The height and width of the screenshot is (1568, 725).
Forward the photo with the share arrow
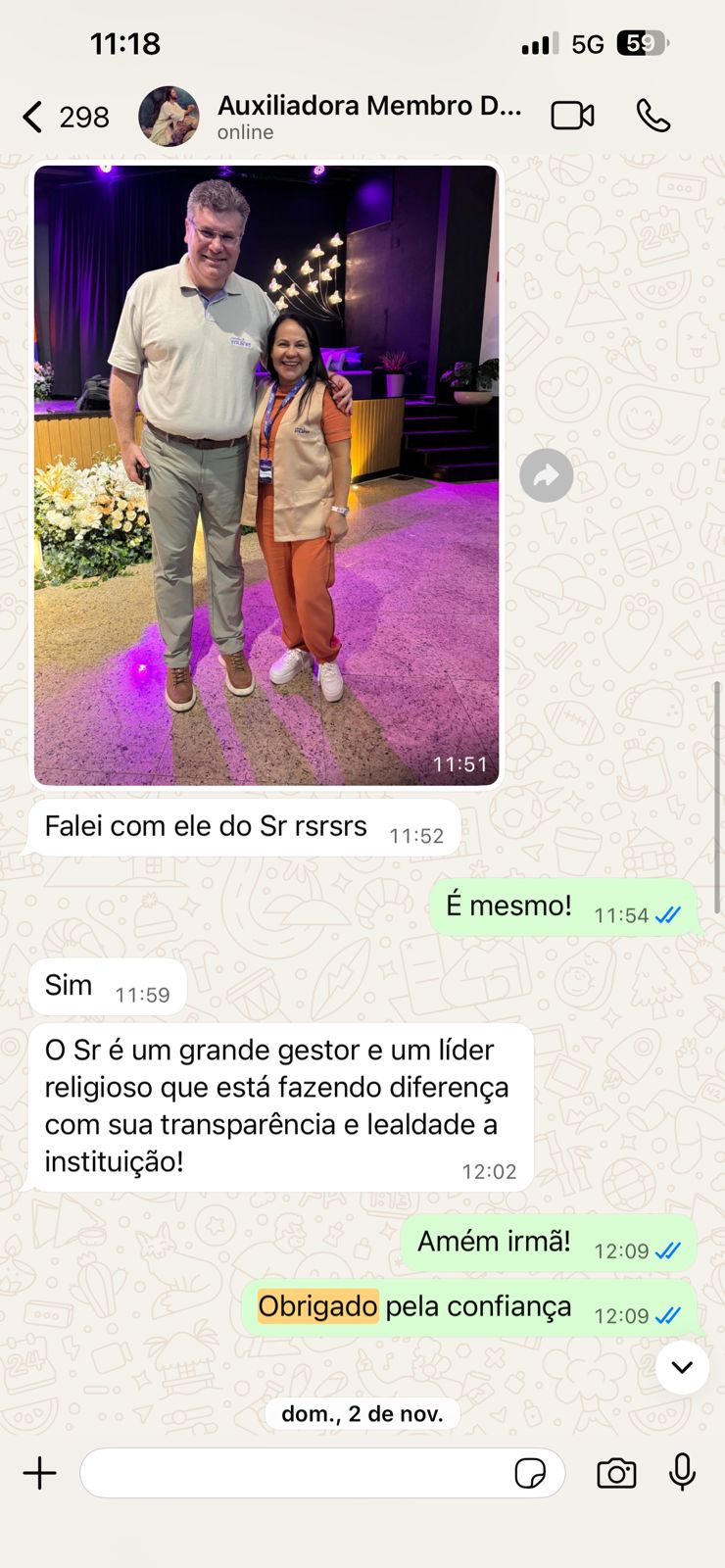546,475
